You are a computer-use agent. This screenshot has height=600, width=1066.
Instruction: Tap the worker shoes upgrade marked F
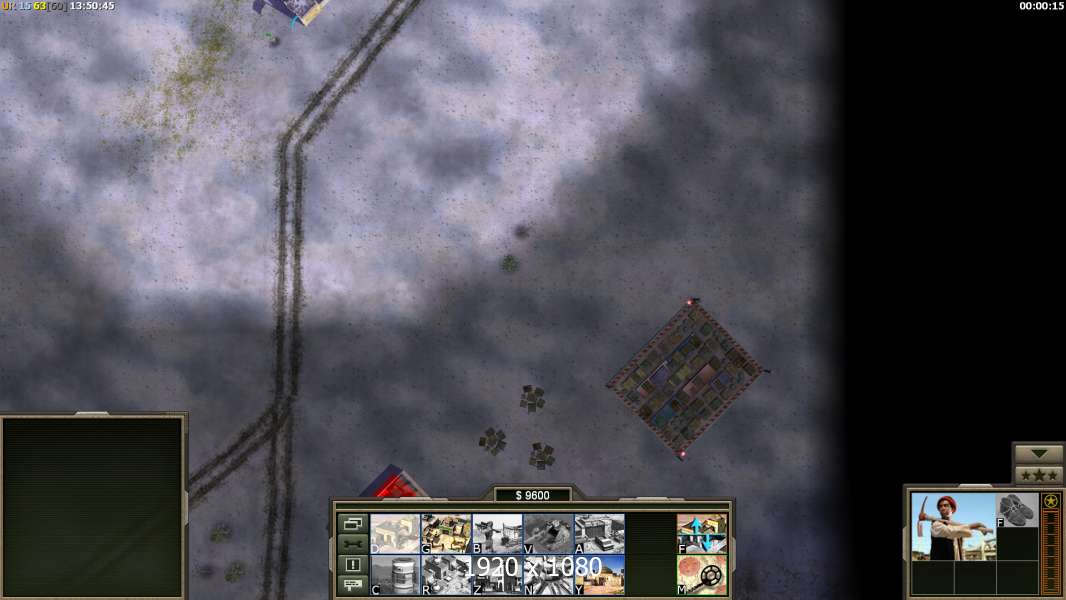coord(1017,509)
